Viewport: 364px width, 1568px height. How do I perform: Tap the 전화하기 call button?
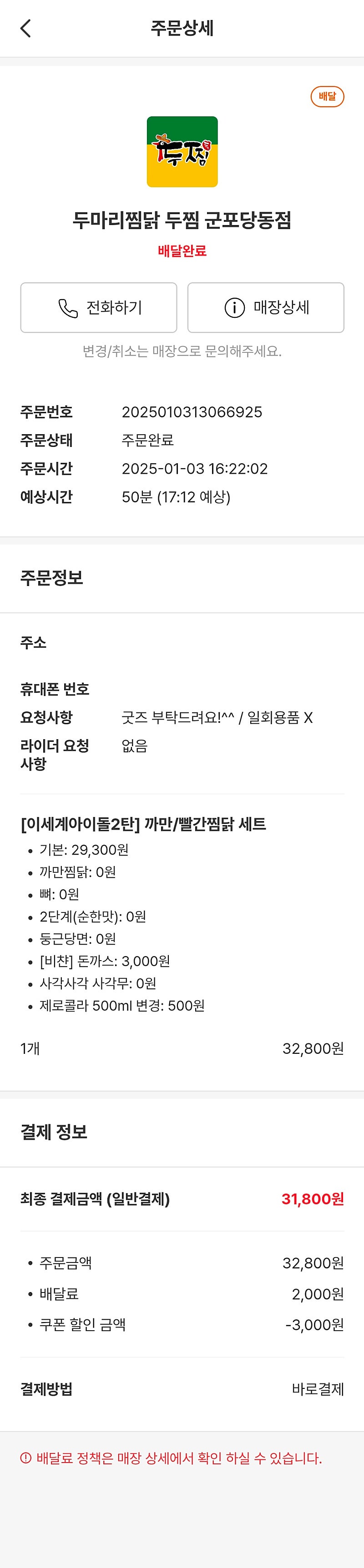click(99, 307)
